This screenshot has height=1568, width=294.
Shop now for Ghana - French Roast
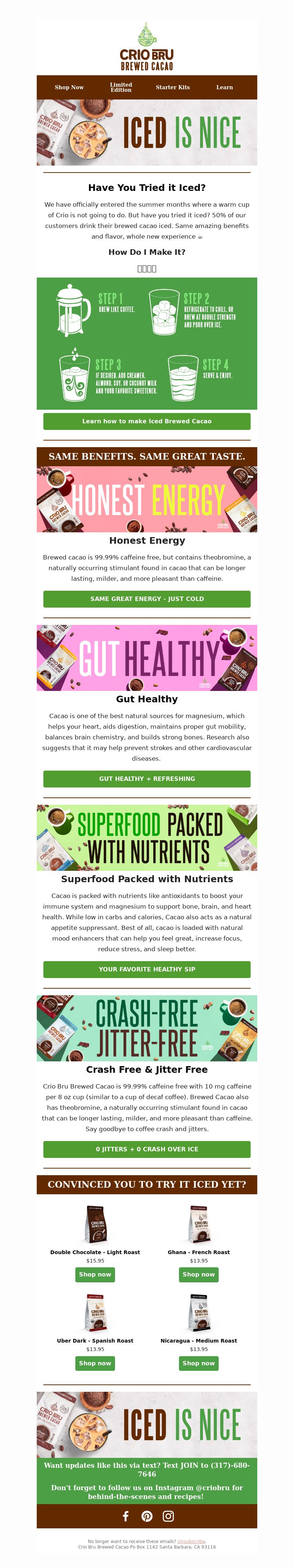coord(198,1275)
